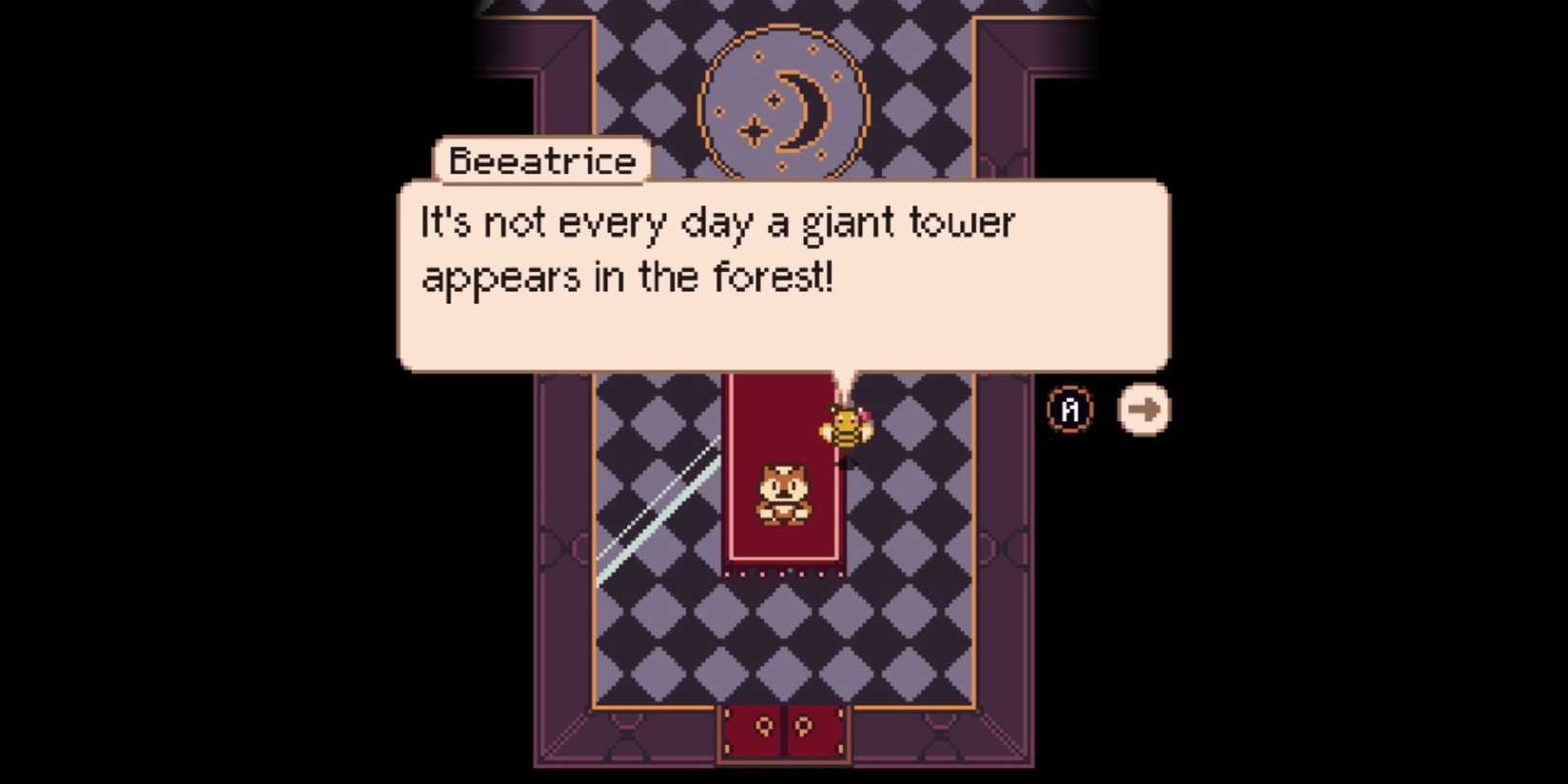Viewport: 1568px width, 784px height.
Task: Advance the dialogue with the arrow button
Action: [1143, 410]
